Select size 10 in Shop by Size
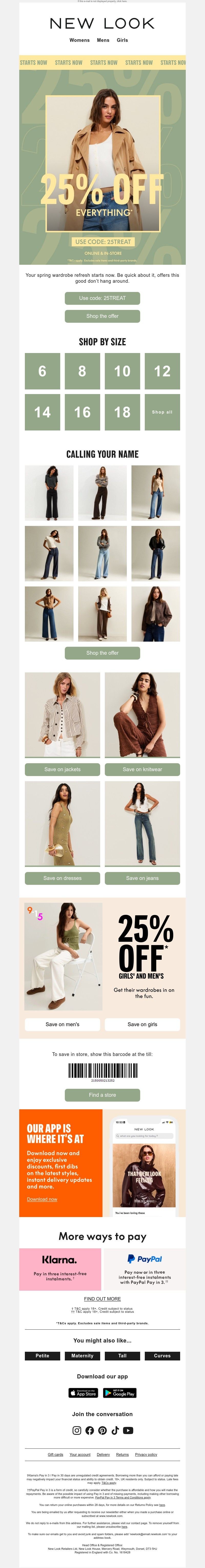 point(122,371)
